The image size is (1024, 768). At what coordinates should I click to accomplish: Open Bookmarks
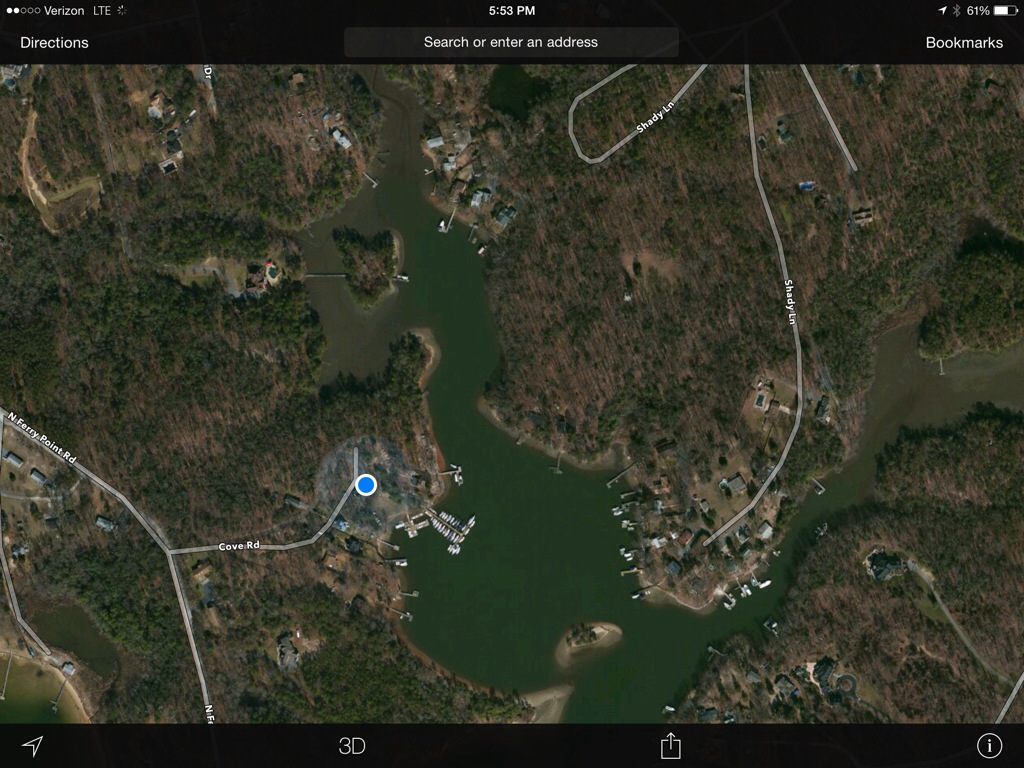[964, 42]
